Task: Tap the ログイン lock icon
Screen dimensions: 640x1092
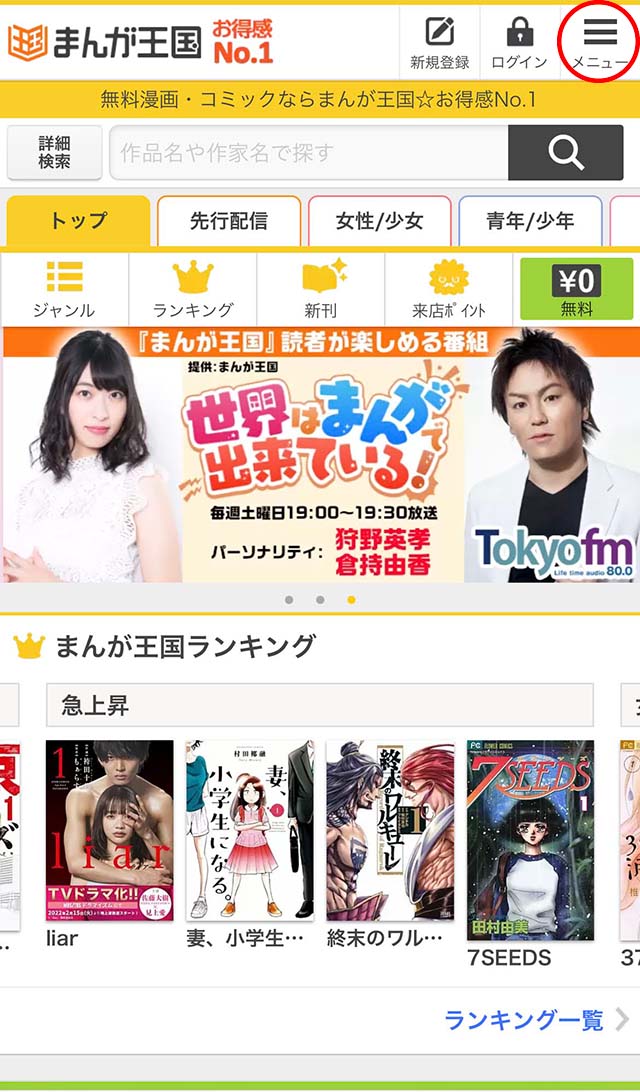Action: (519, 42)
